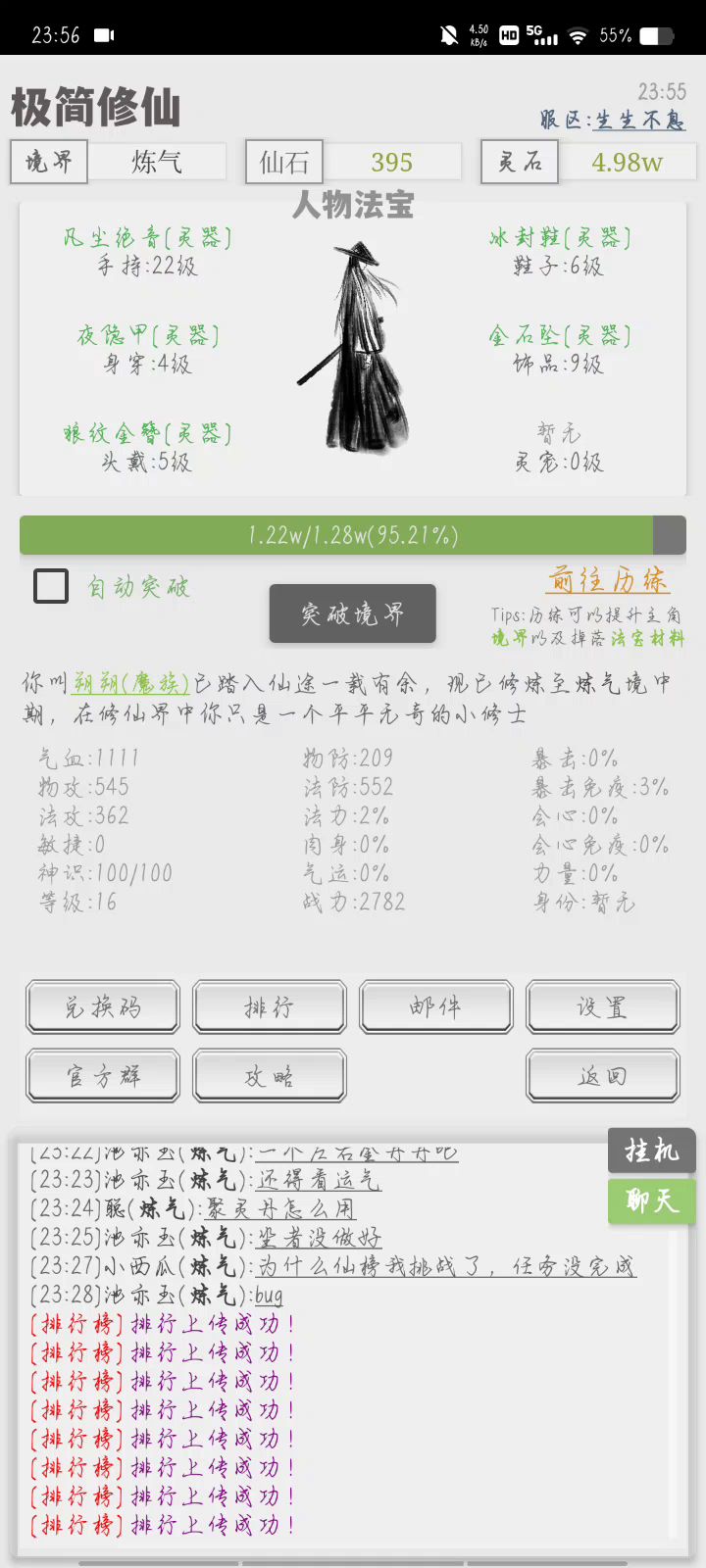706x1568 pixels.
Task: Inspect the 冰封鞋[灵器] shoes item
Action: pyautogui.click(x=559, y=238)
